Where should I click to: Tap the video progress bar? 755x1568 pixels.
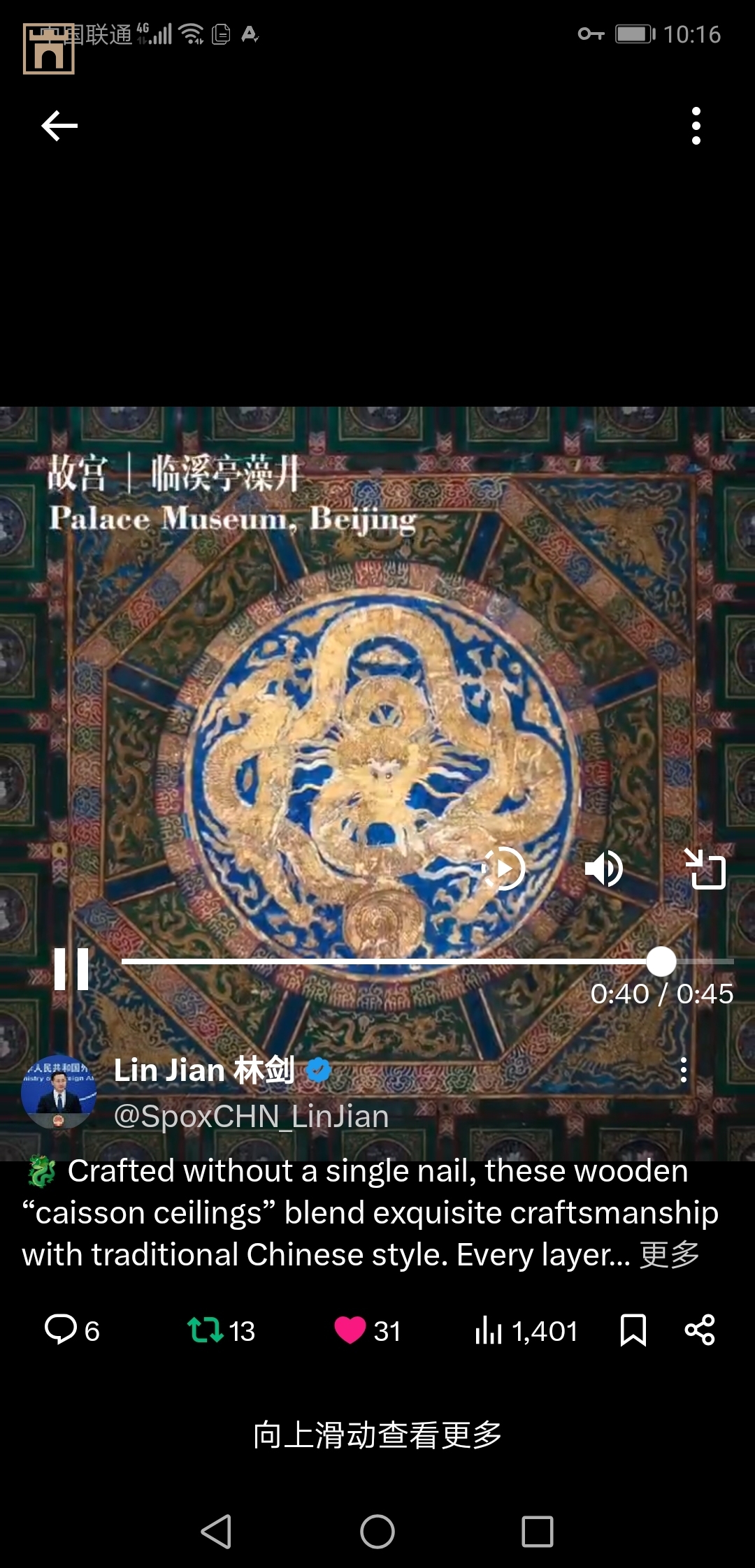click(391, 961)
